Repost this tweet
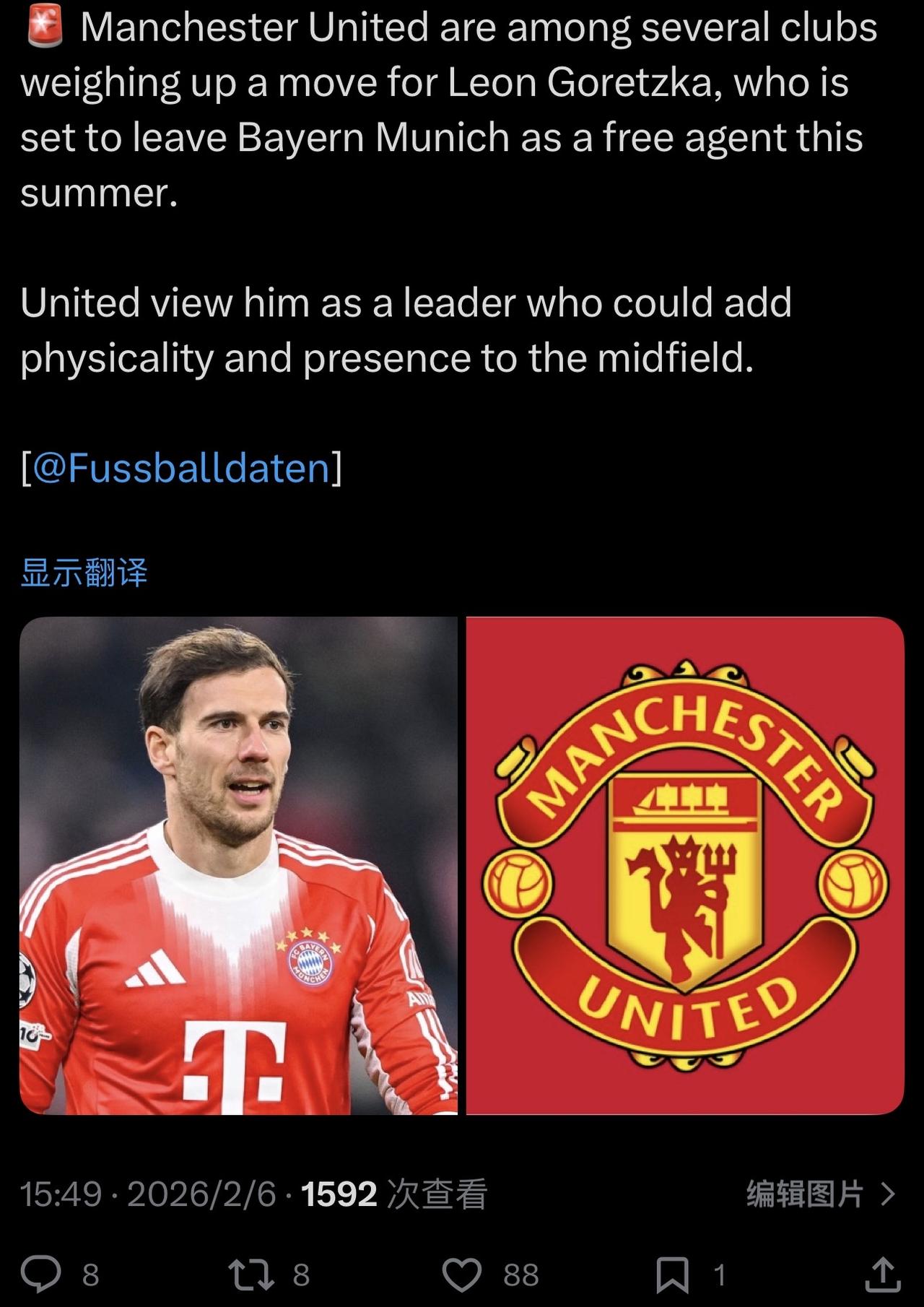924x1307 pixels. coord(251,1275)
